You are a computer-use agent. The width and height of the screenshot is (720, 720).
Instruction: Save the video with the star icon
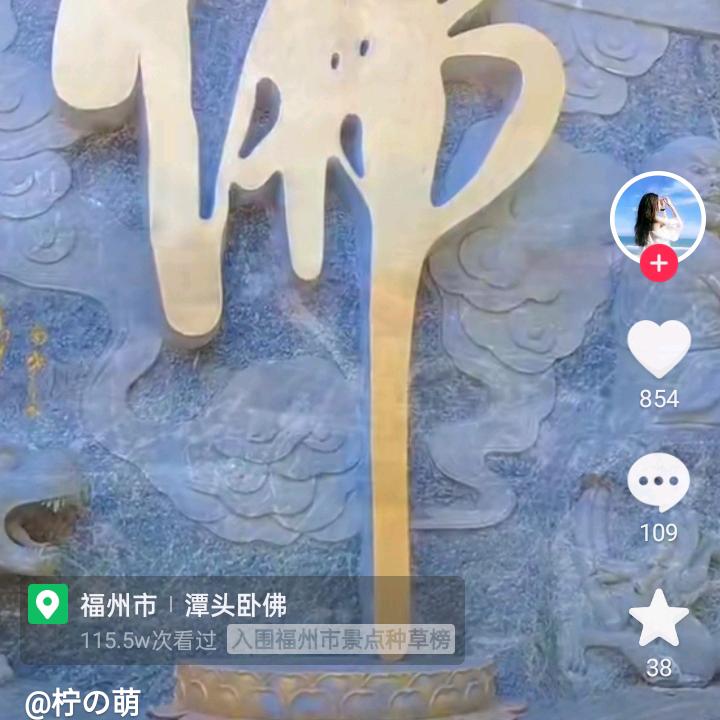pyautogui.click(x=658, y=618)
